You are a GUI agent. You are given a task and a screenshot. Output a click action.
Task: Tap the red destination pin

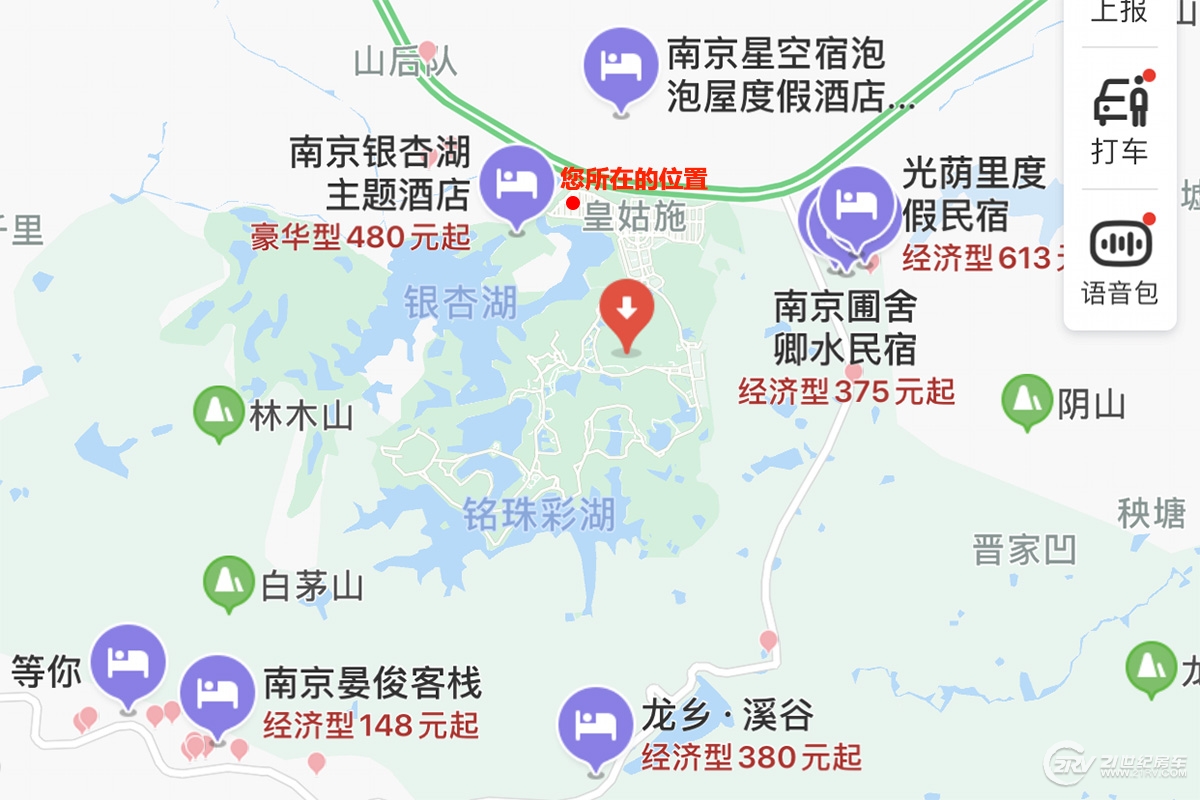(x=626, y=313)
